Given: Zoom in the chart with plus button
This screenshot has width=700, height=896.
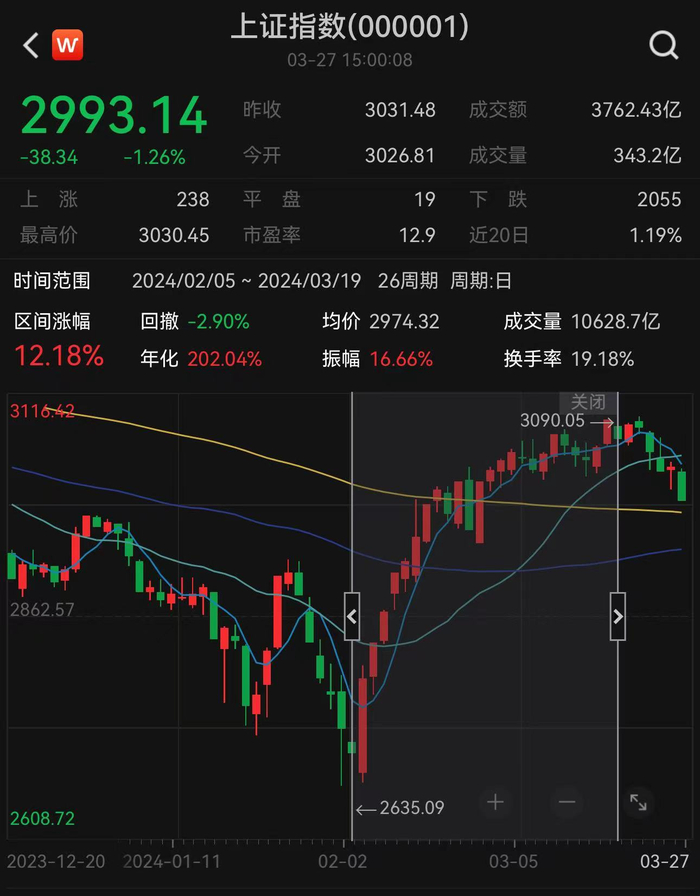Looking at the screenshot, I should [x=495, y=802].
